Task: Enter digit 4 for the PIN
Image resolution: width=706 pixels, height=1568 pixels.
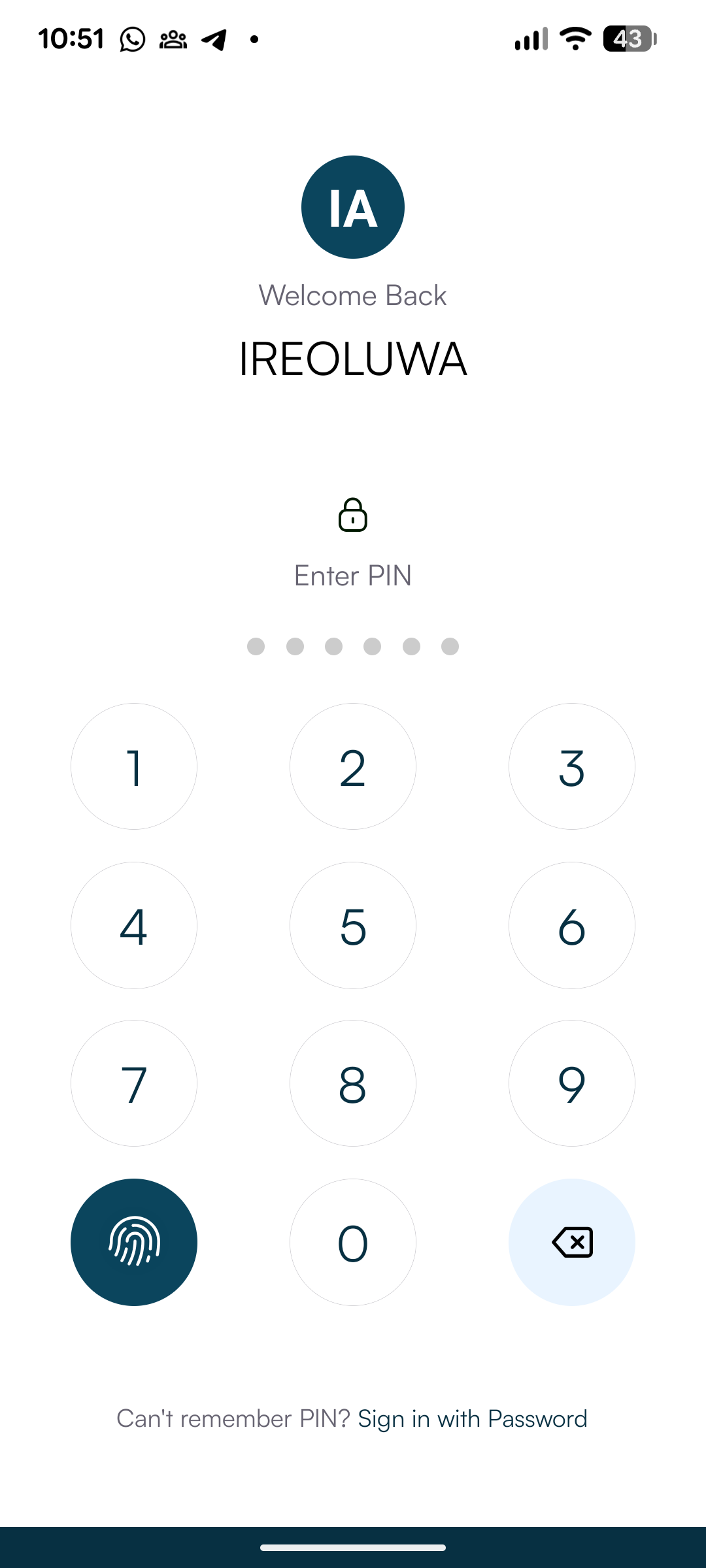Action: (134, 925)
